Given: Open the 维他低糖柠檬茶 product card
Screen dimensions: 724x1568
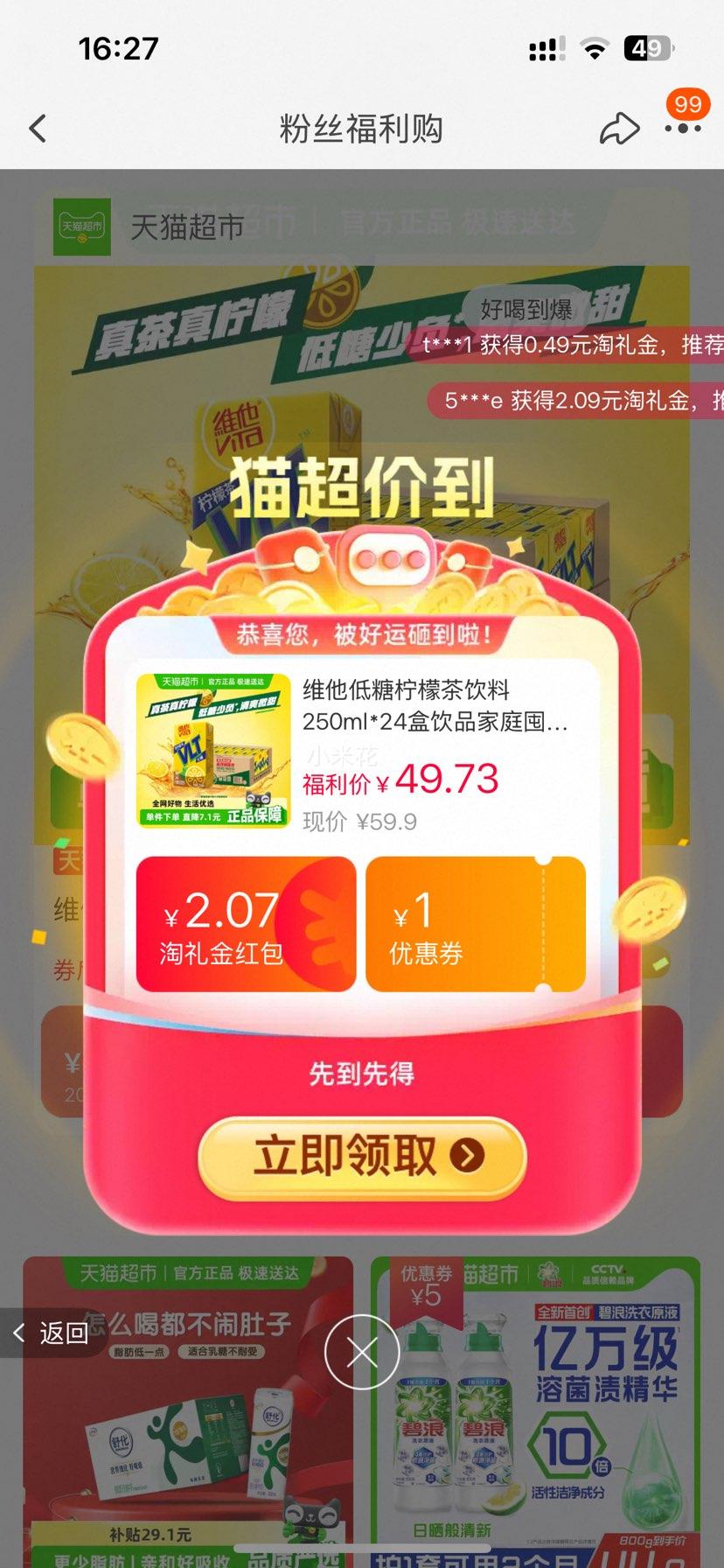Looking at the screenshot, I should point(362,752).
